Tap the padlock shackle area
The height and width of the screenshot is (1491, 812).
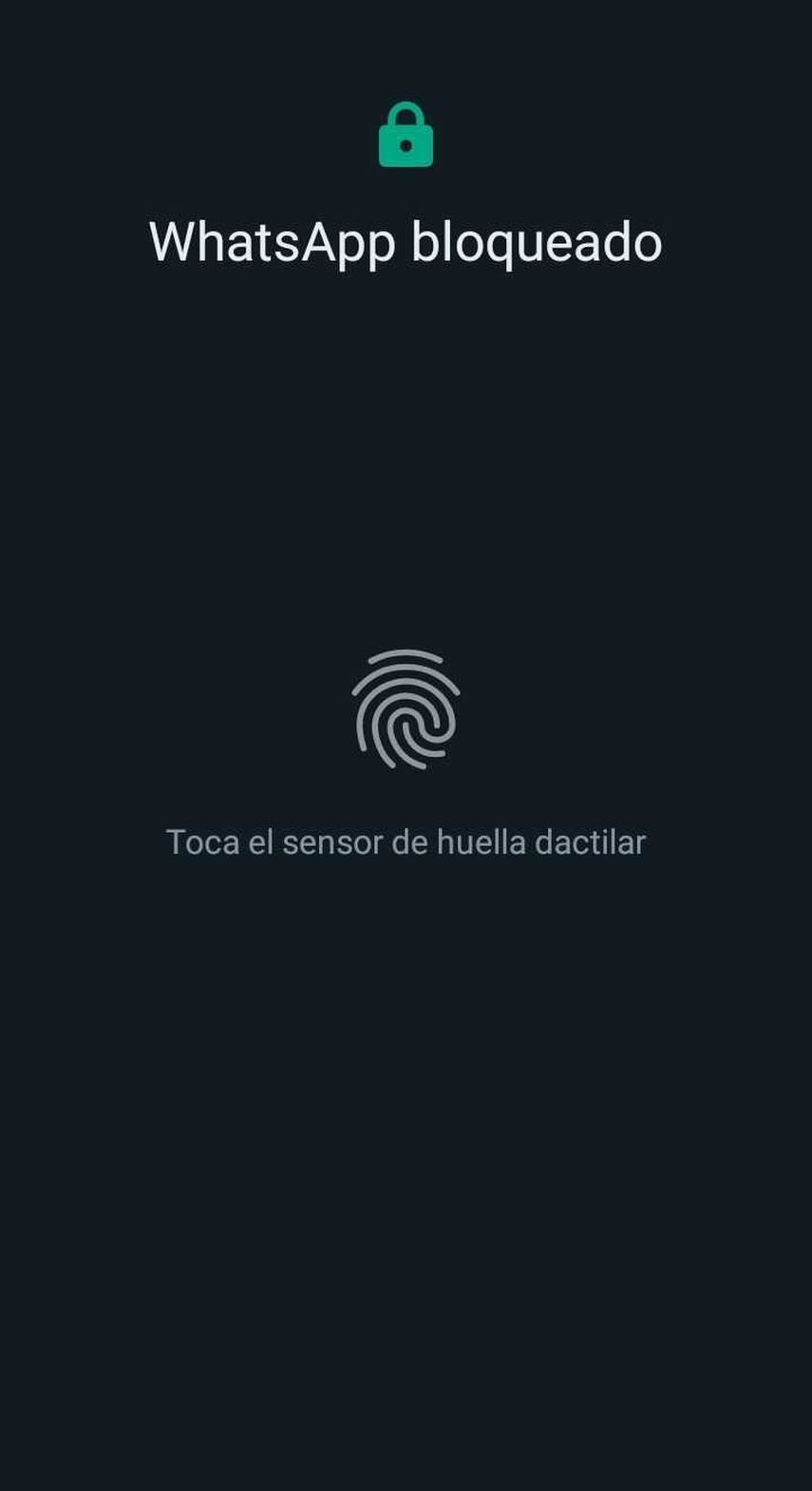click(406, 112)
